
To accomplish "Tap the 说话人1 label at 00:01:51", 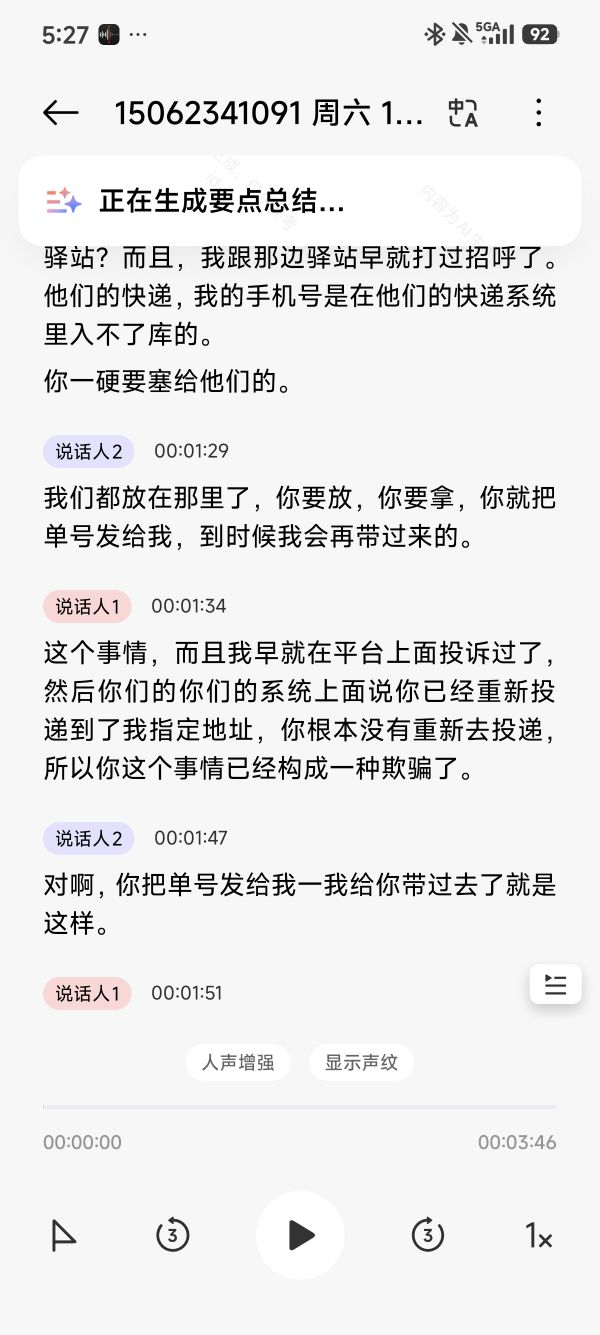I will pos(87,993).
